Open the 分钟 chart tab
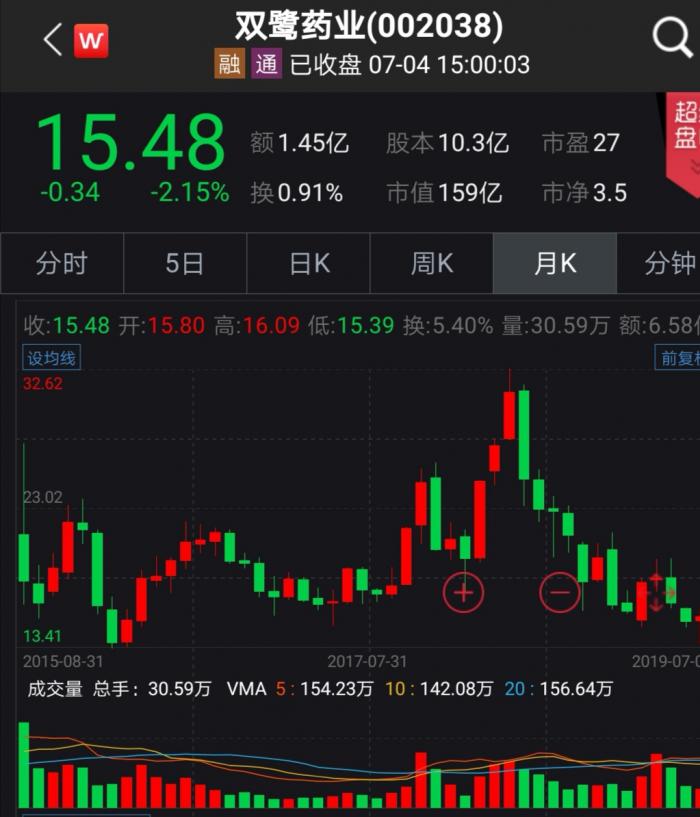 click(669, 264)
